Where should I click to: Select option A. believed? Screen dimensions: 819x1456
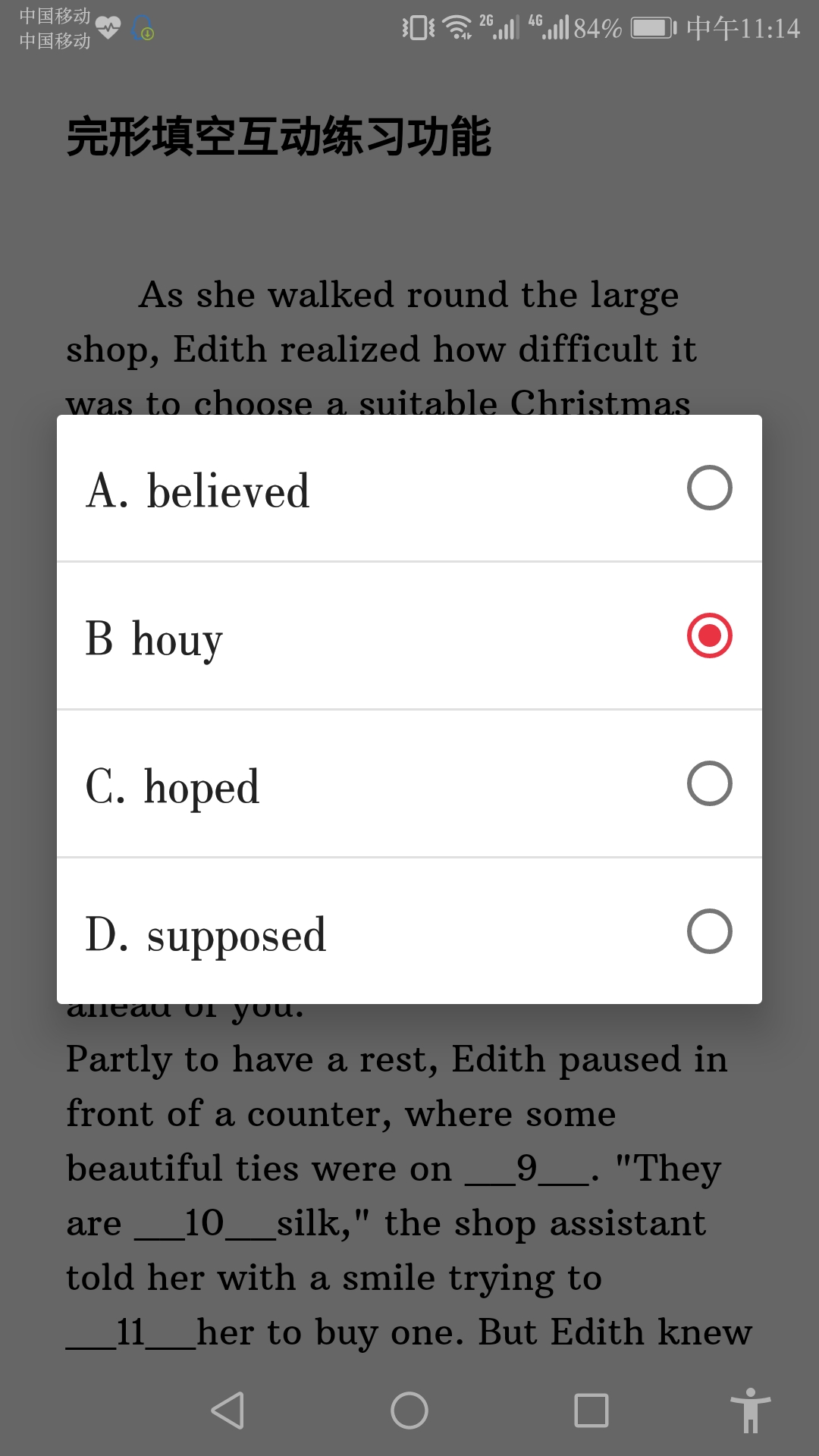click(409, 489)
